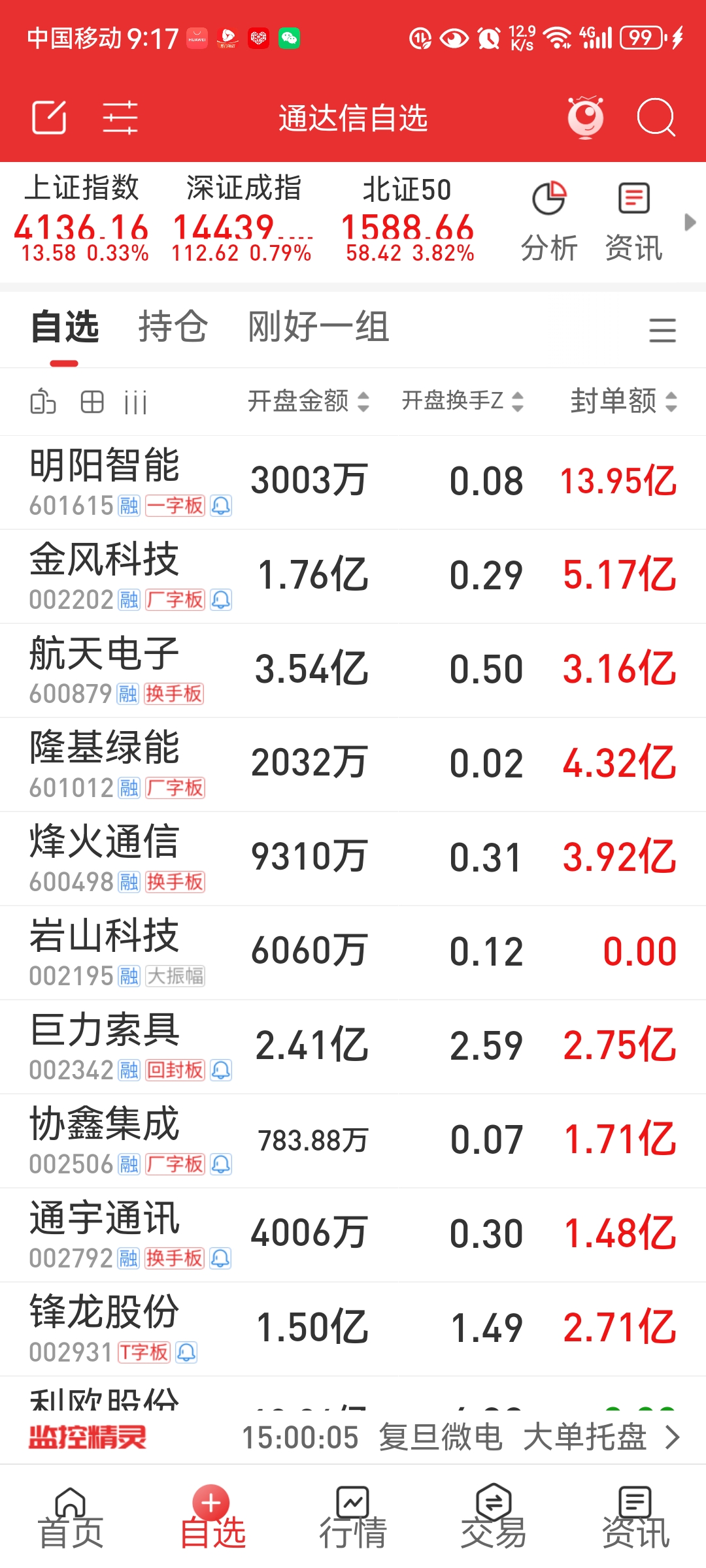Screen dimensions: 706x1568
Task: Open the 资讯 shortcut beside 分析
Action: [x=633, y=222]
